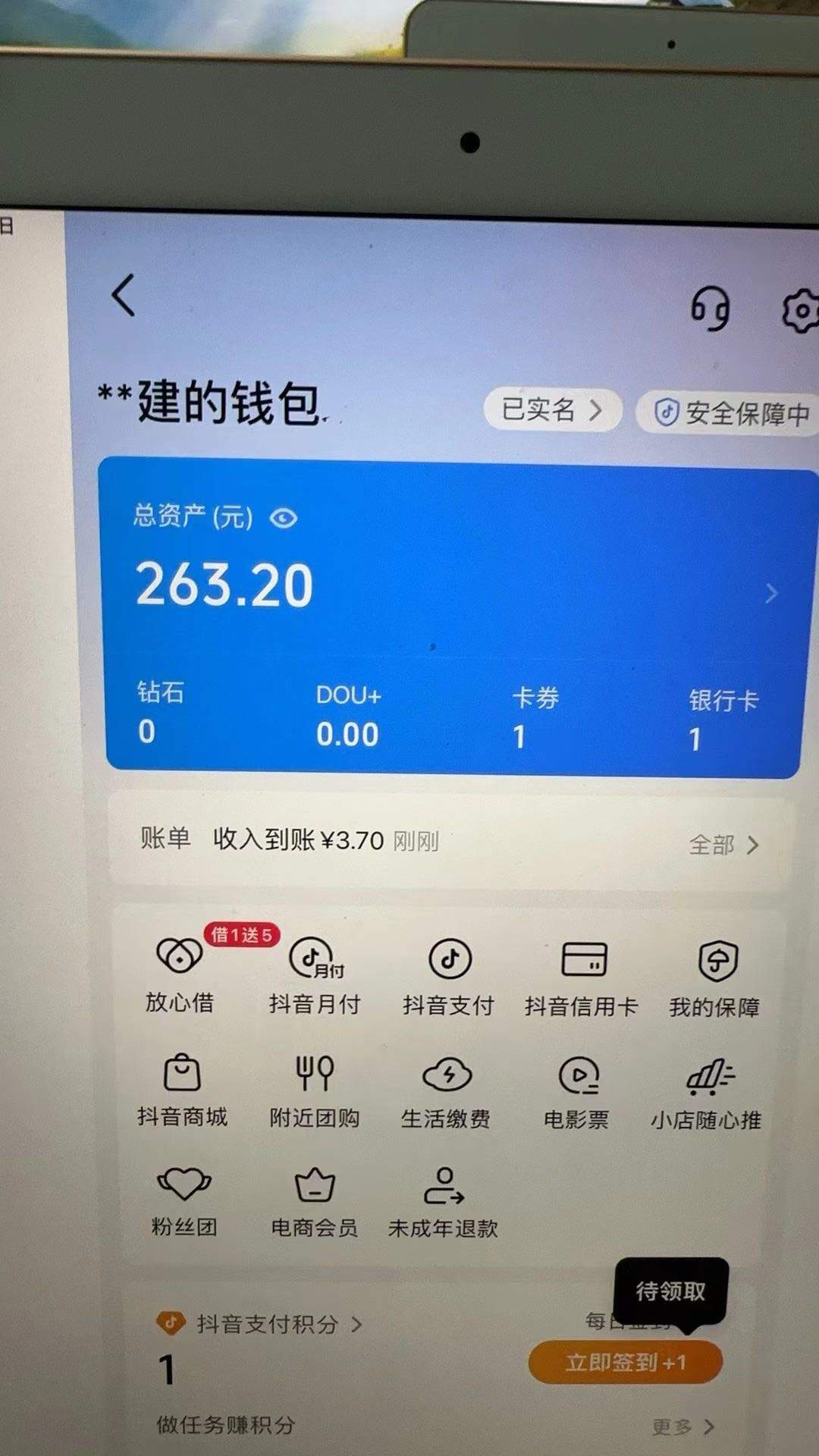Open 卡券 coupons section
Screen dimensions: 819x1456
coord(535,717)
